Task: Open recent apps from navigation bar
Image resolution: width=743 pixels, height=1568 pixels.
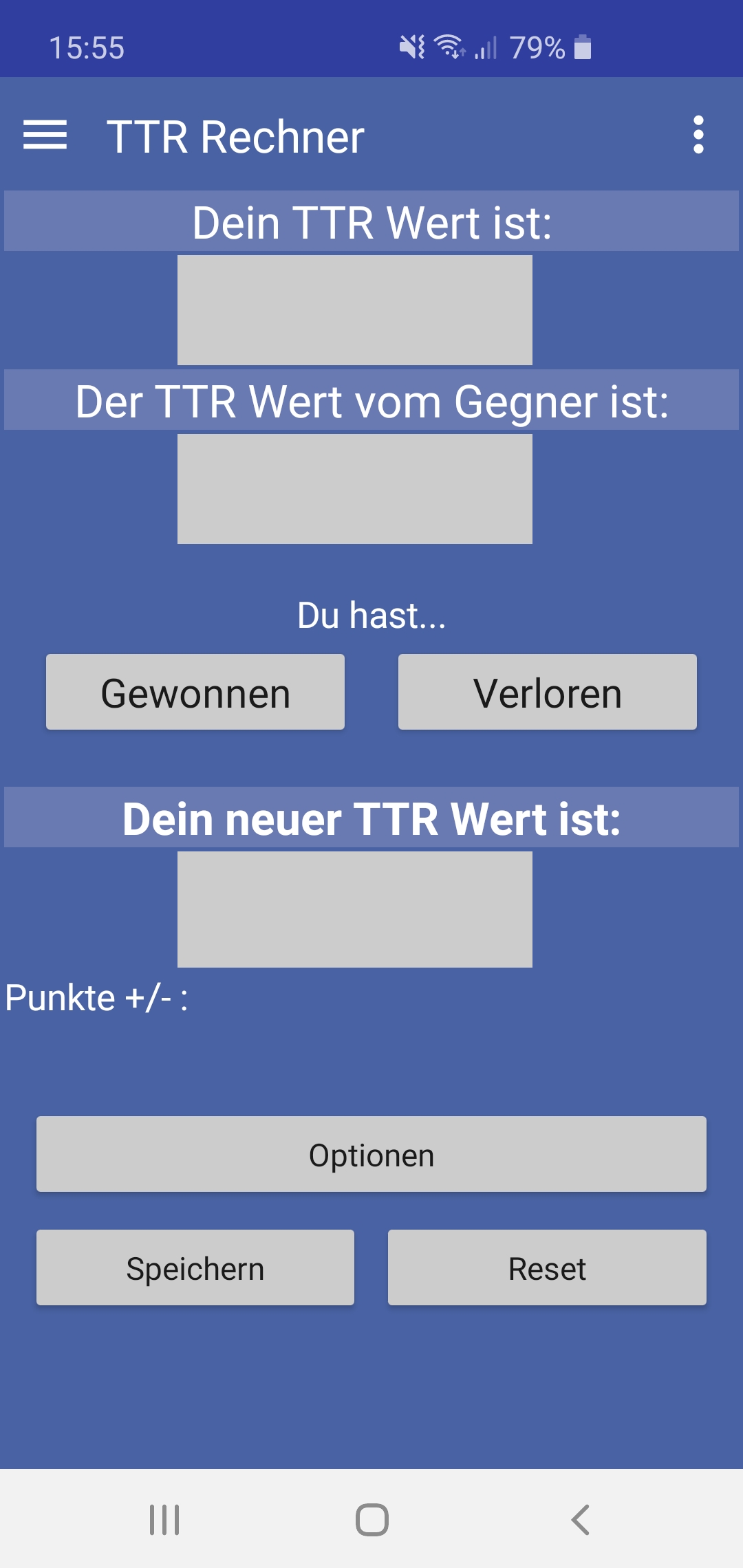Action: 164,1520
